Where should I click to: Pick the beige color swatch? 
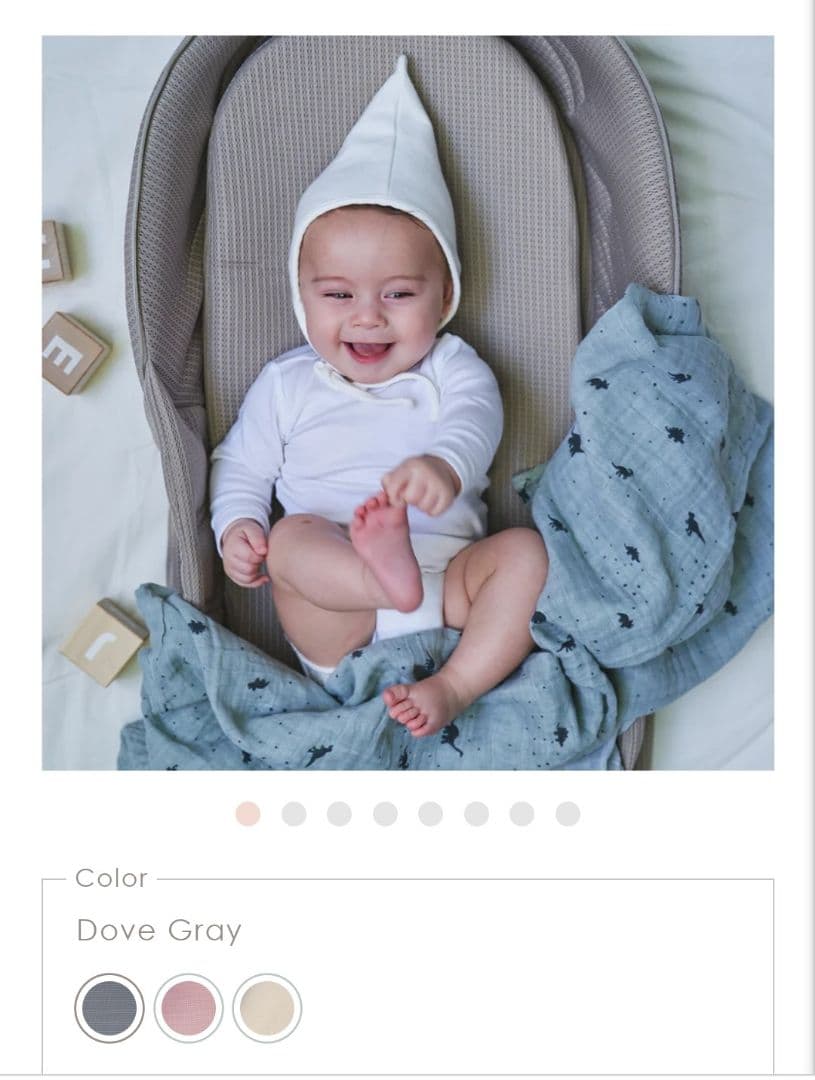pyautogui.click(x=267, y=1007)
